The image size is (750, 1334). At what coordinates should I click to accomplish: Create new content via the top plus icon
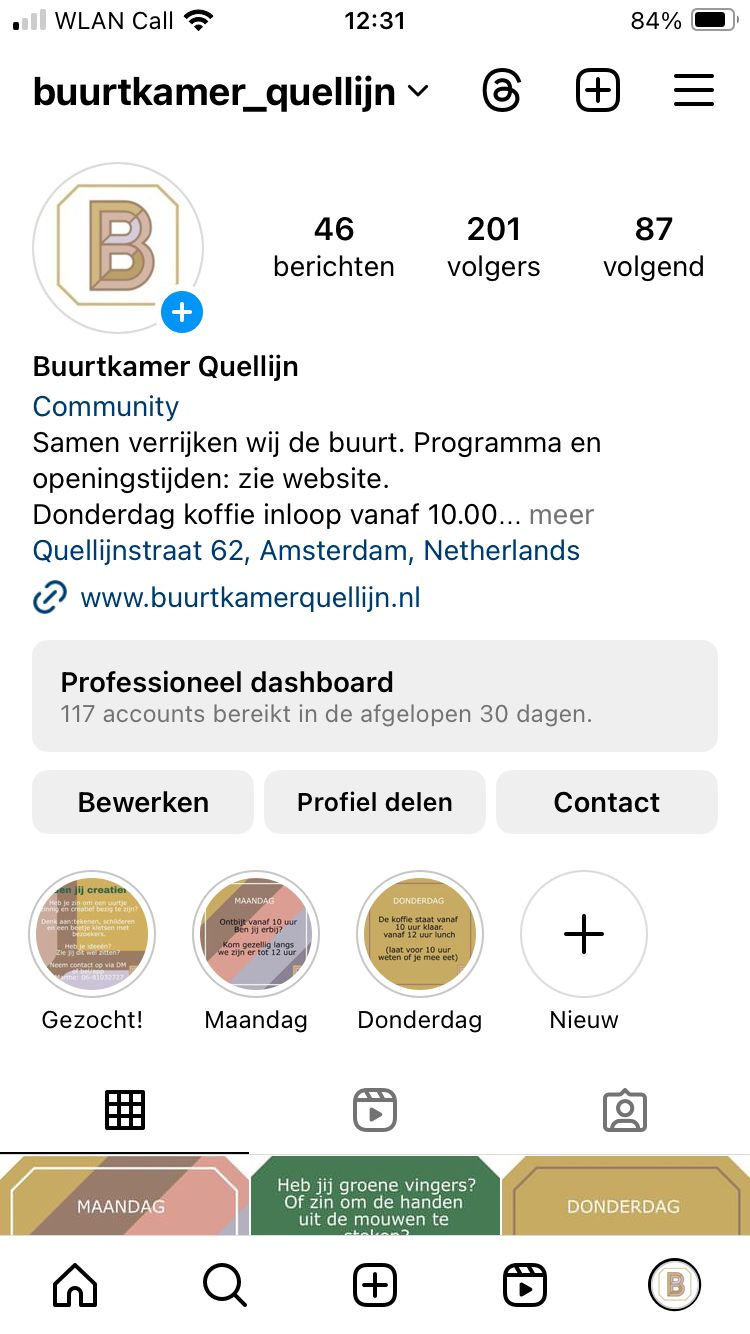pyautogui.click(x=598, y=92)
